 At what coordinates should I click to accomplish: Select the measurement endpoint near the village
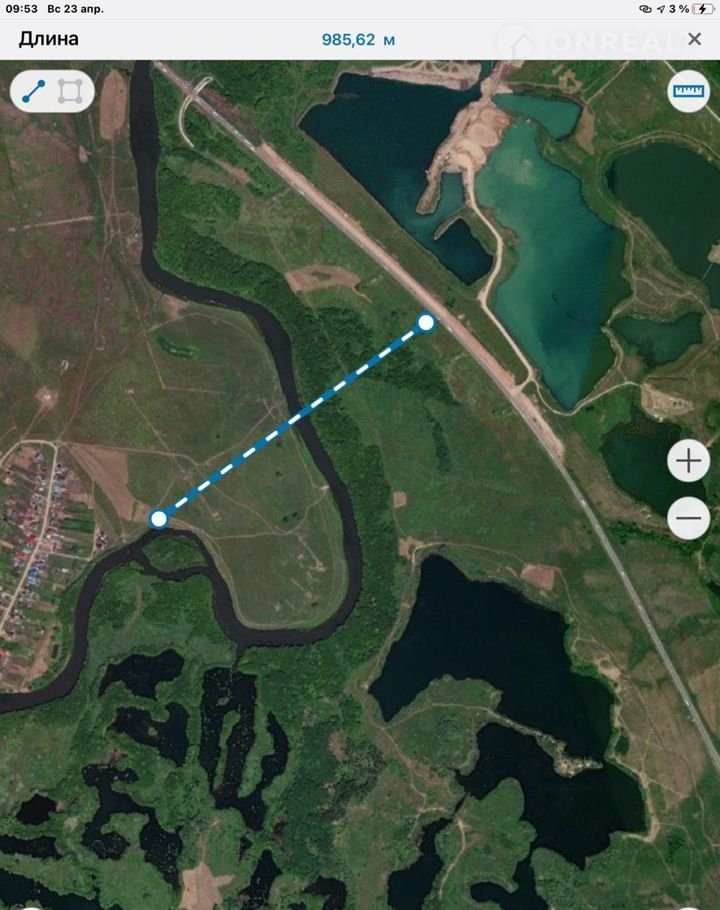tap(158, 518)
